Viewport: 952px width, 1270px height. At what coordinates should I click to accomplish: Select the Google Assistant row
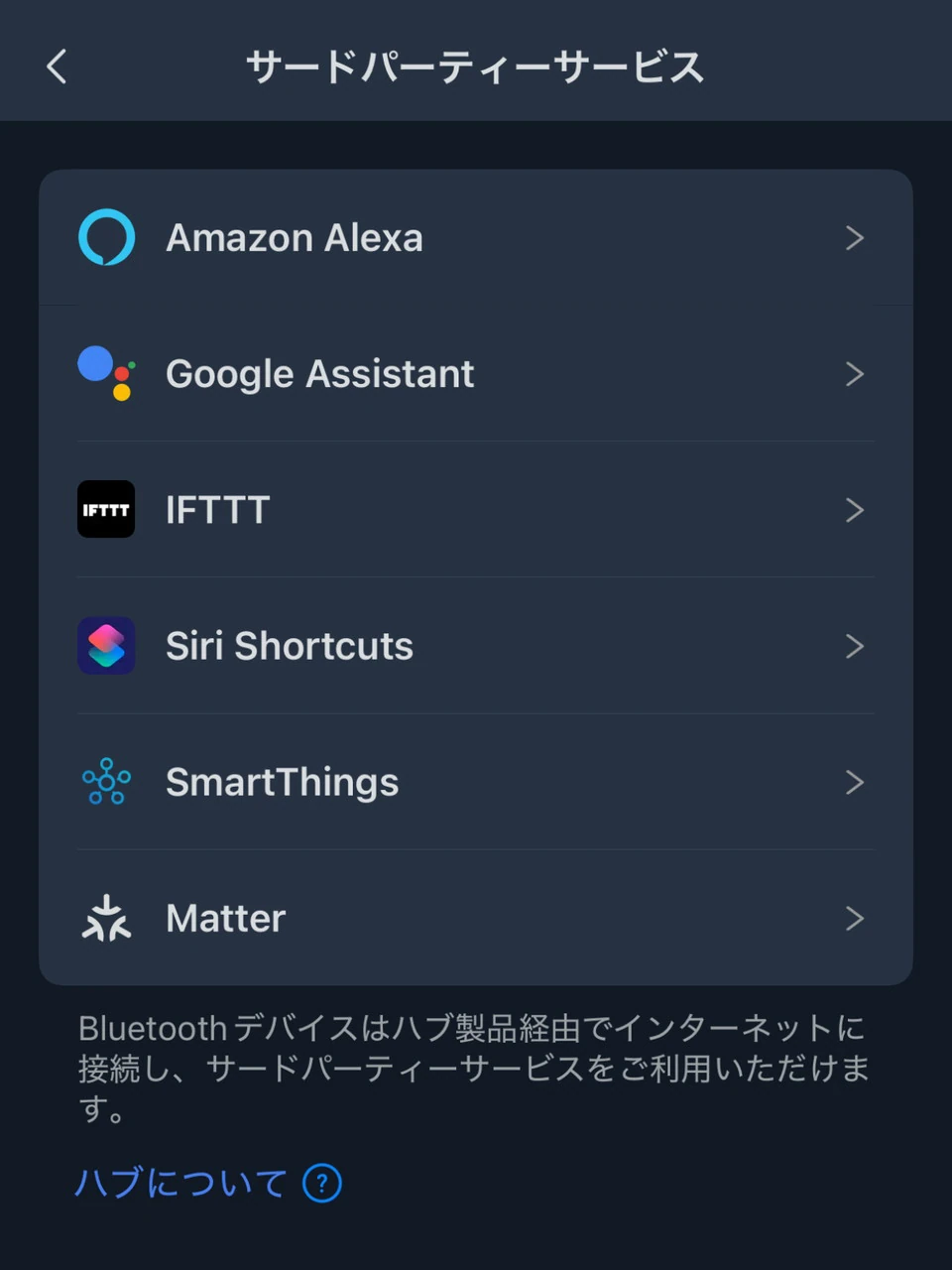(x=475, y=374)
